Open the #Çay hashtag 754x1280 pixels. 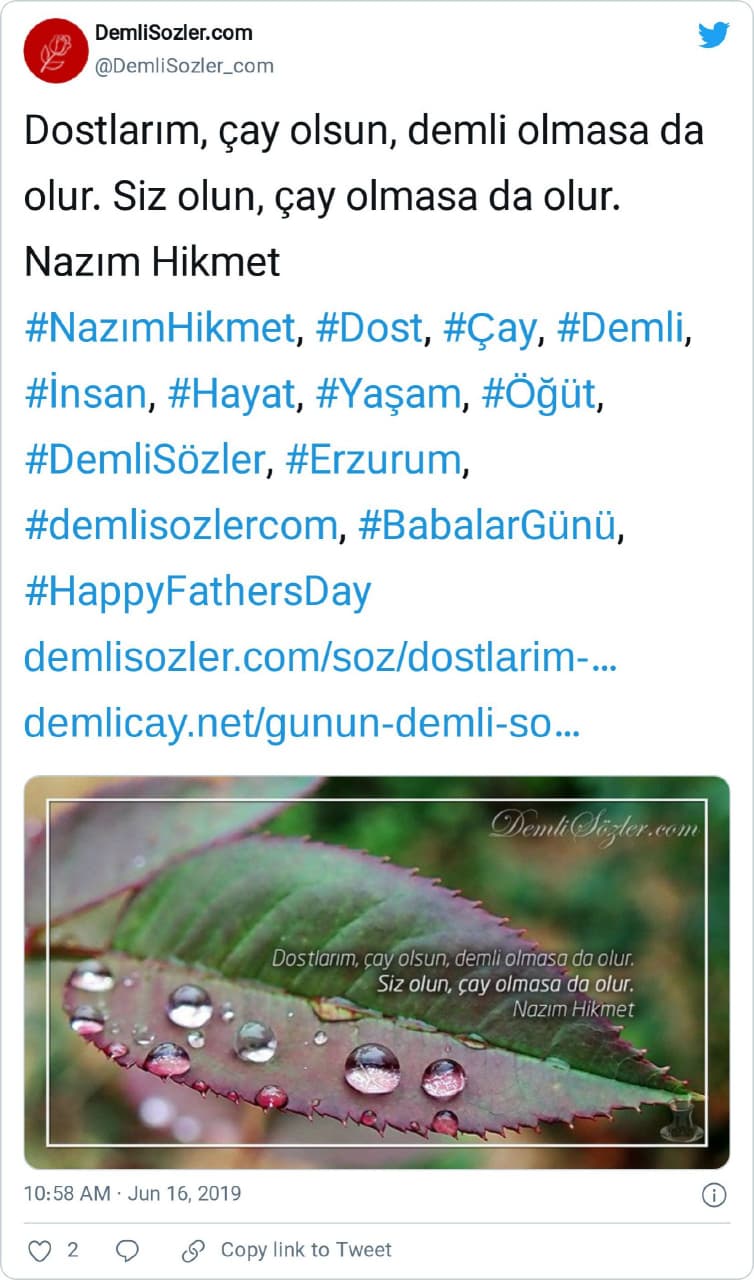tap(490, 329)
